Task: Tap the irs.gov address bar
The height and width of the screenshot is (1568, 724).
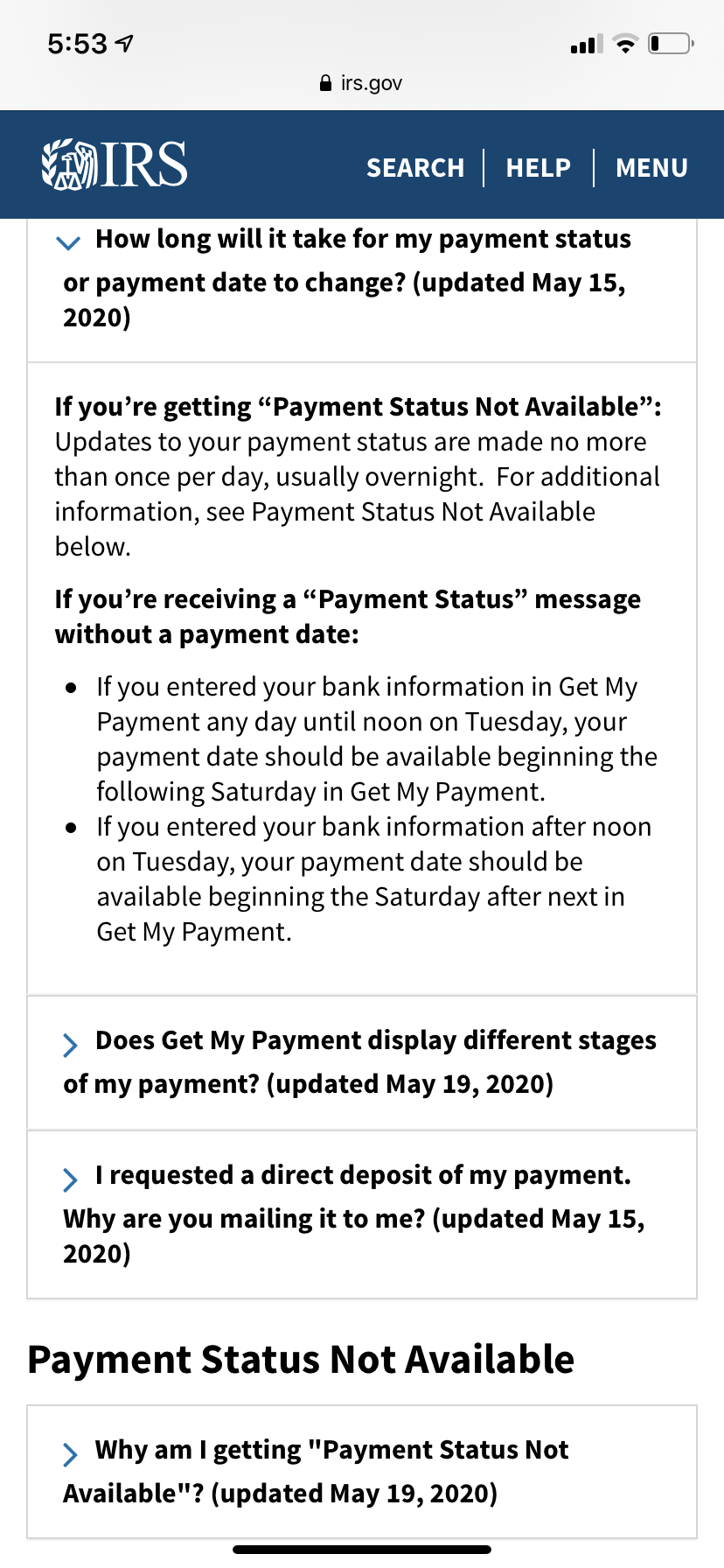Action: coord(362,83)
